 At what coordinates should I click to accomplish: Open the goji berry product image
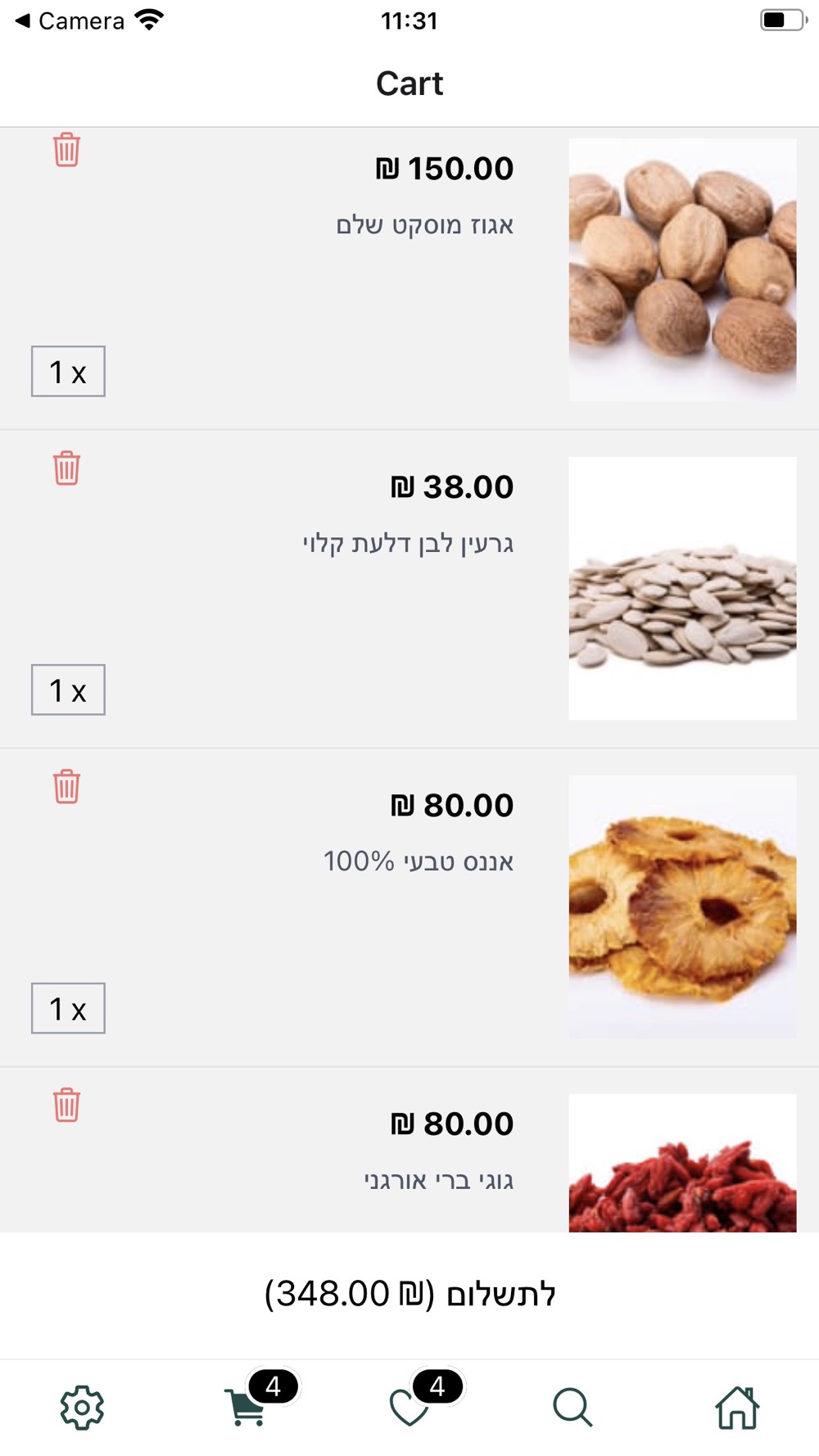[x=682, y=1163]
